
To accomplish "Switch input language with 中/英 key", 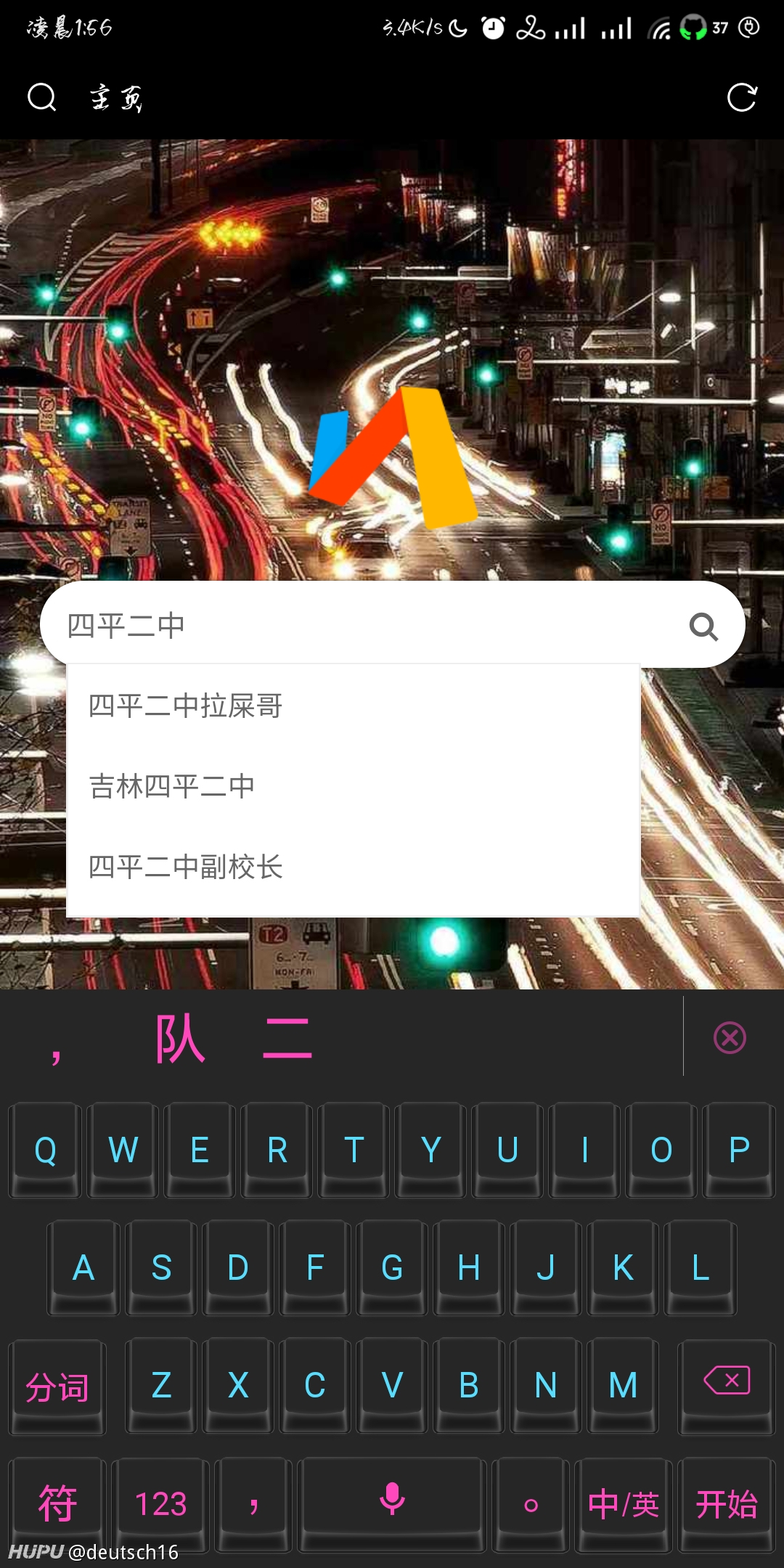I will pos(623,1503).
